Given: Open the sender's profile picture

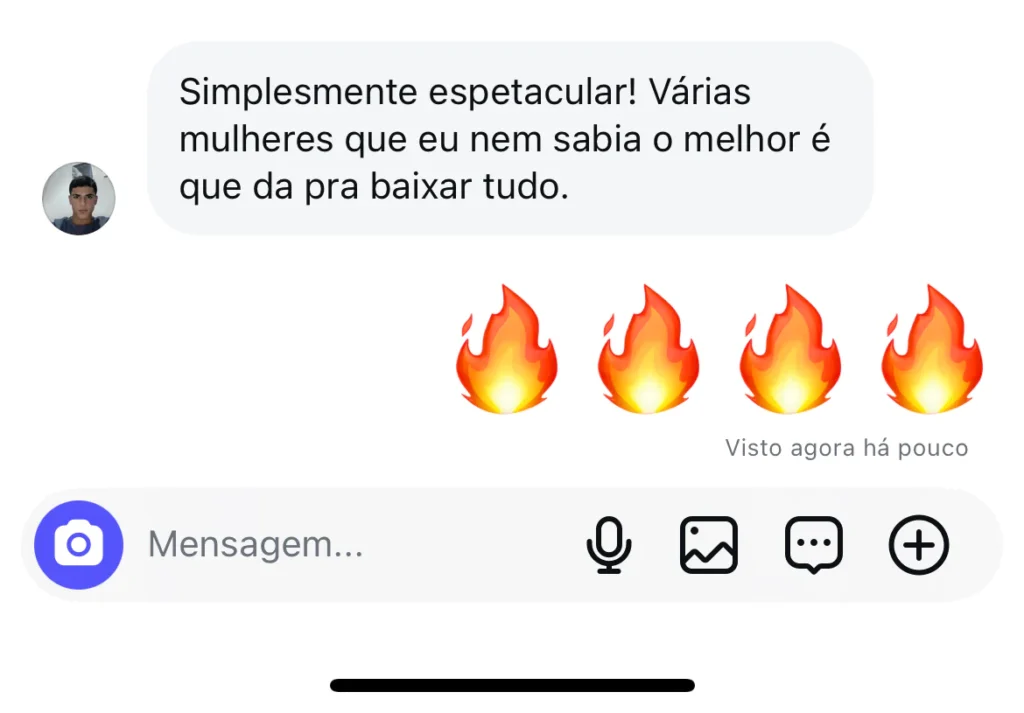Looking at the screenshot, I should click(79, 199).
